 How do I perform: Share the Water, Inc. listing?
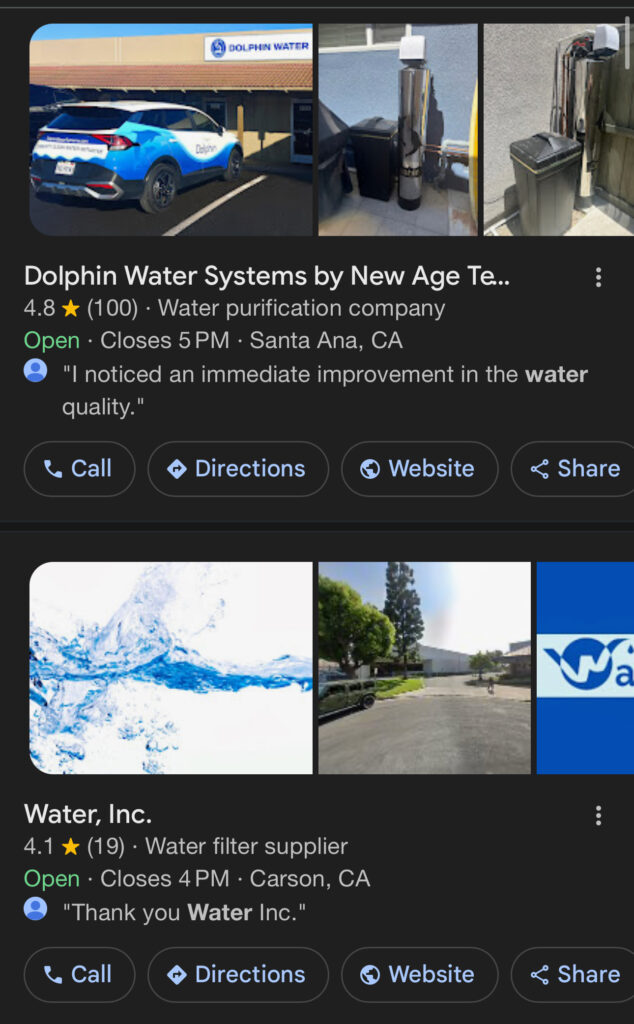tap(575, 975)
